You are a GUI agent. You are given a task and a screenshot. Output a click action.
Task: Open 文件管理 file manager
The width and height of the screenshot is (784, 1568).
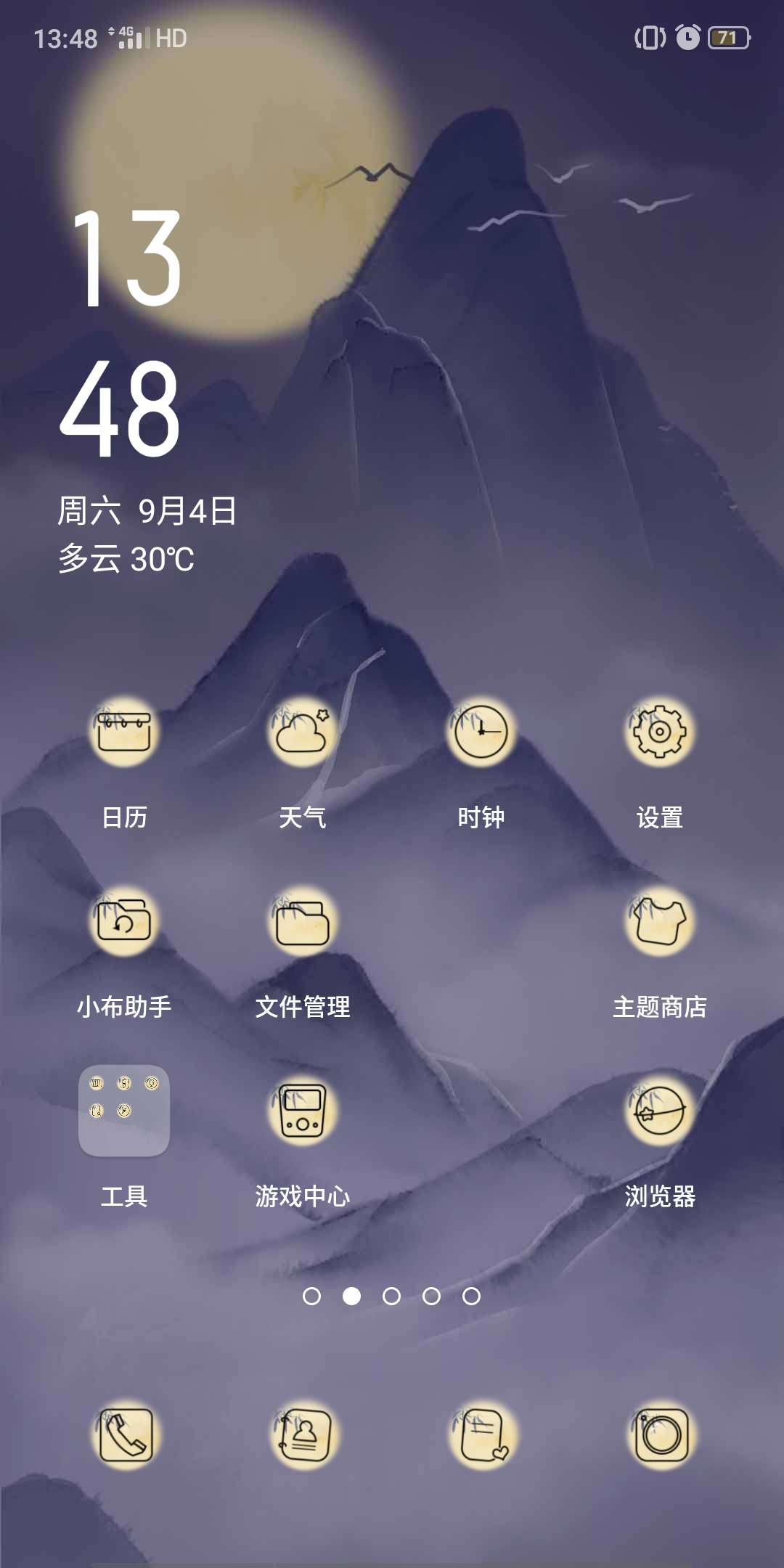(x=302, y=921)
